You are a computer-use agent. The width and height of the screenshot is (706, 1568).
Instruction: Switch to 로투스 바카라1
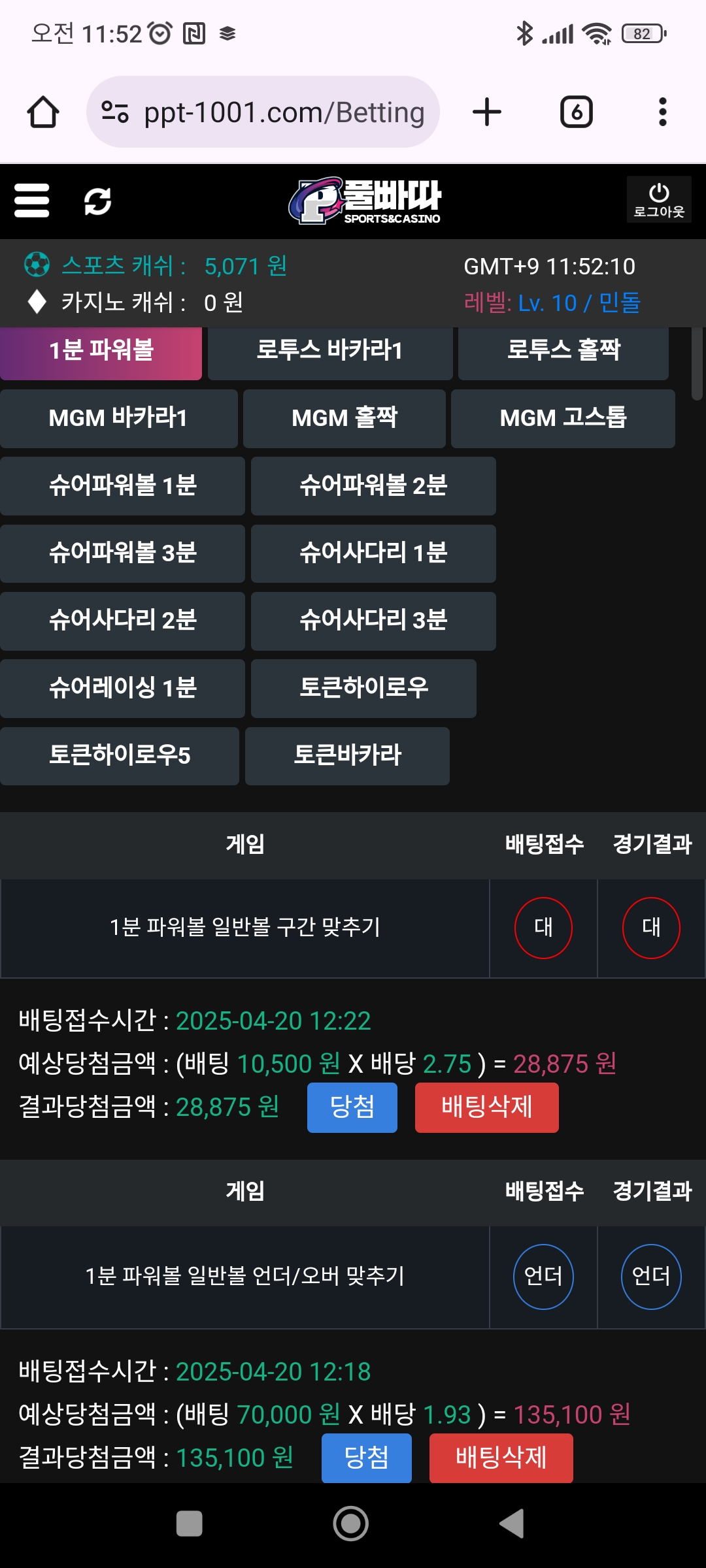pyautogui.click(x=329, y=351)
